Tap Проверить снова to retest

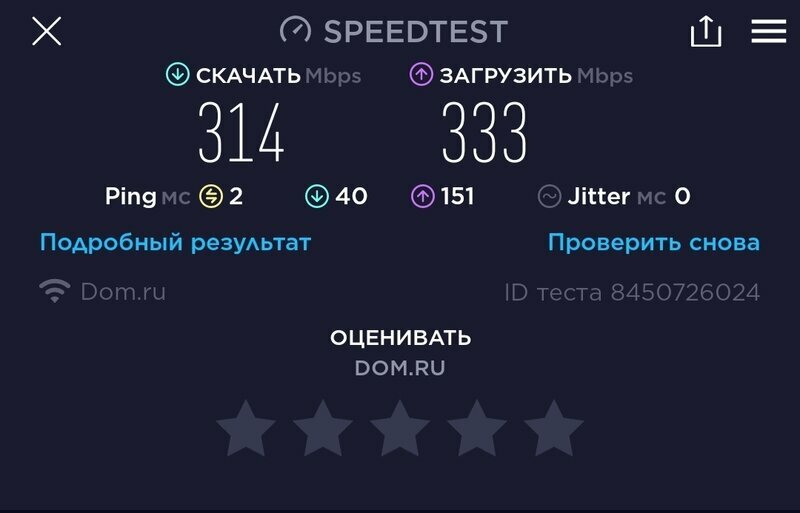[654, 242]
